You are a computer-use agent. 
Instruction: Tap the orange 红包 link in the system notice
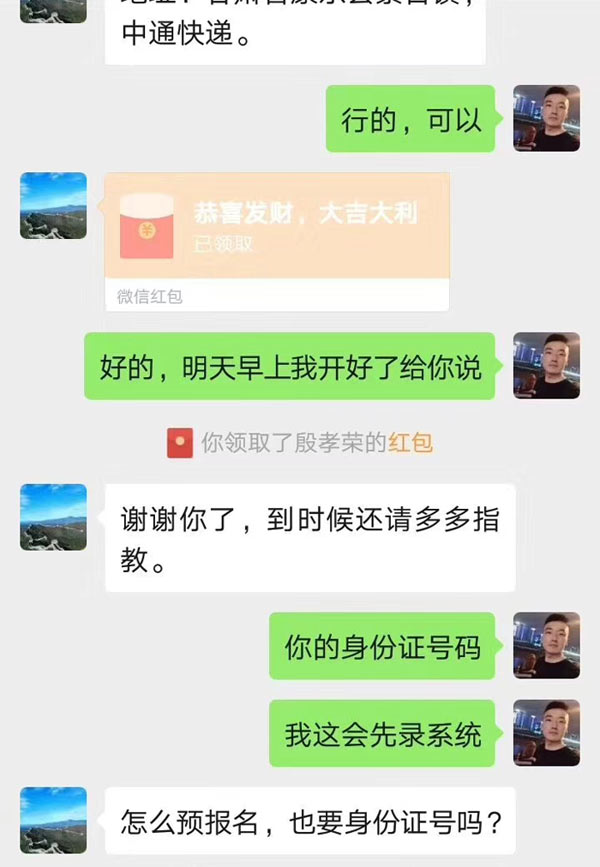coord(410,442)
